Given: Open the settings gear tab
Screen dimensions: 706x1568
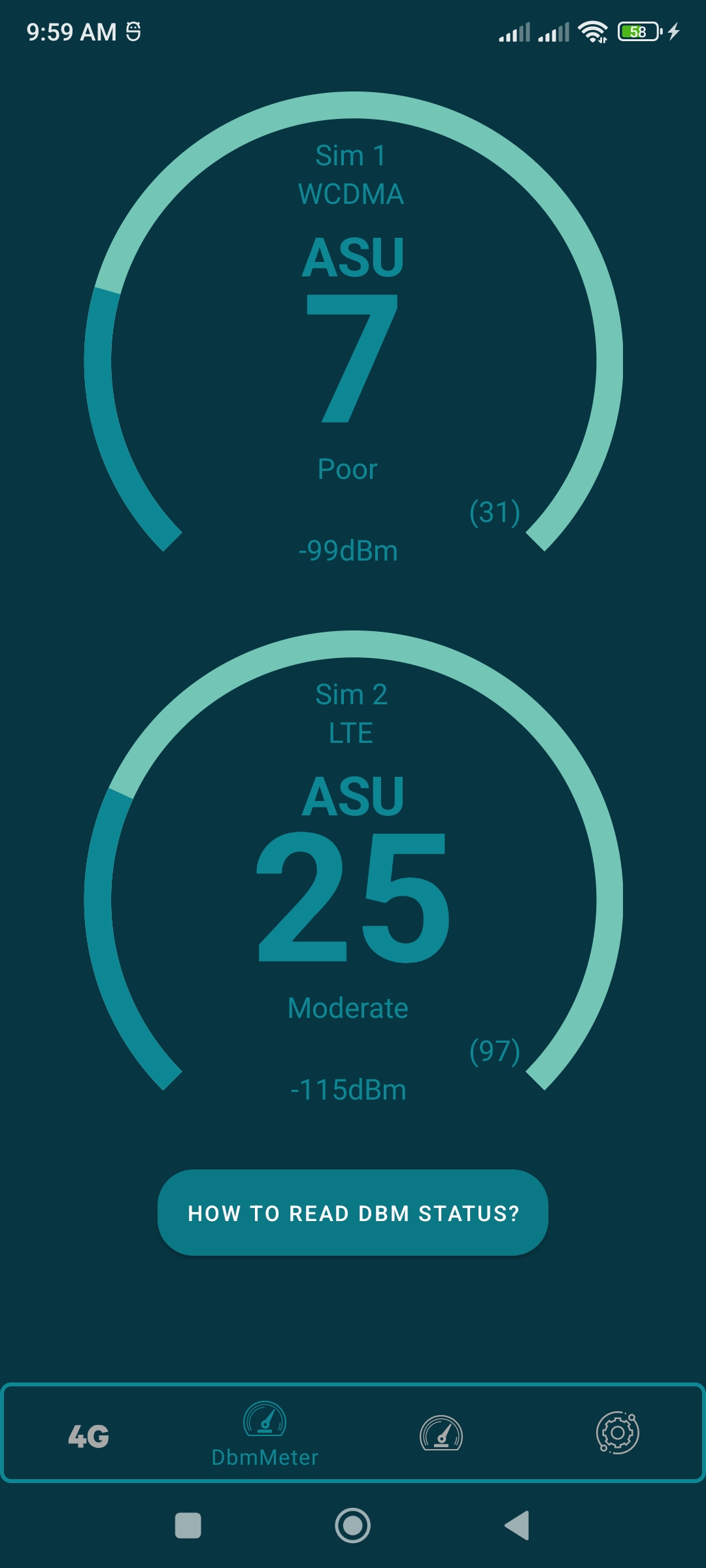Looking at the screenshot, I should coord(617,1433).
